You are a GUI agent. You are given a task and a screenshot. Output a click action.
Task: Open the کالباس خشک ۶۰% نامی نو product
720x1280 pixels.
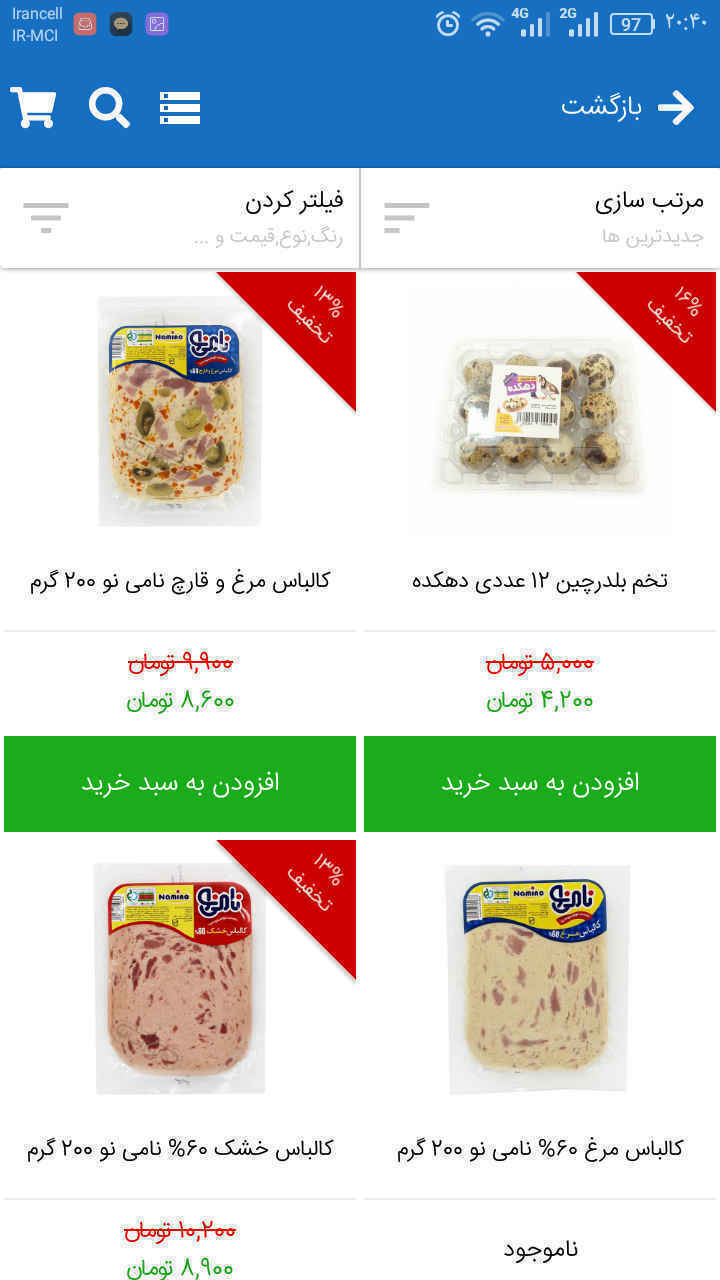click(180, 980)
